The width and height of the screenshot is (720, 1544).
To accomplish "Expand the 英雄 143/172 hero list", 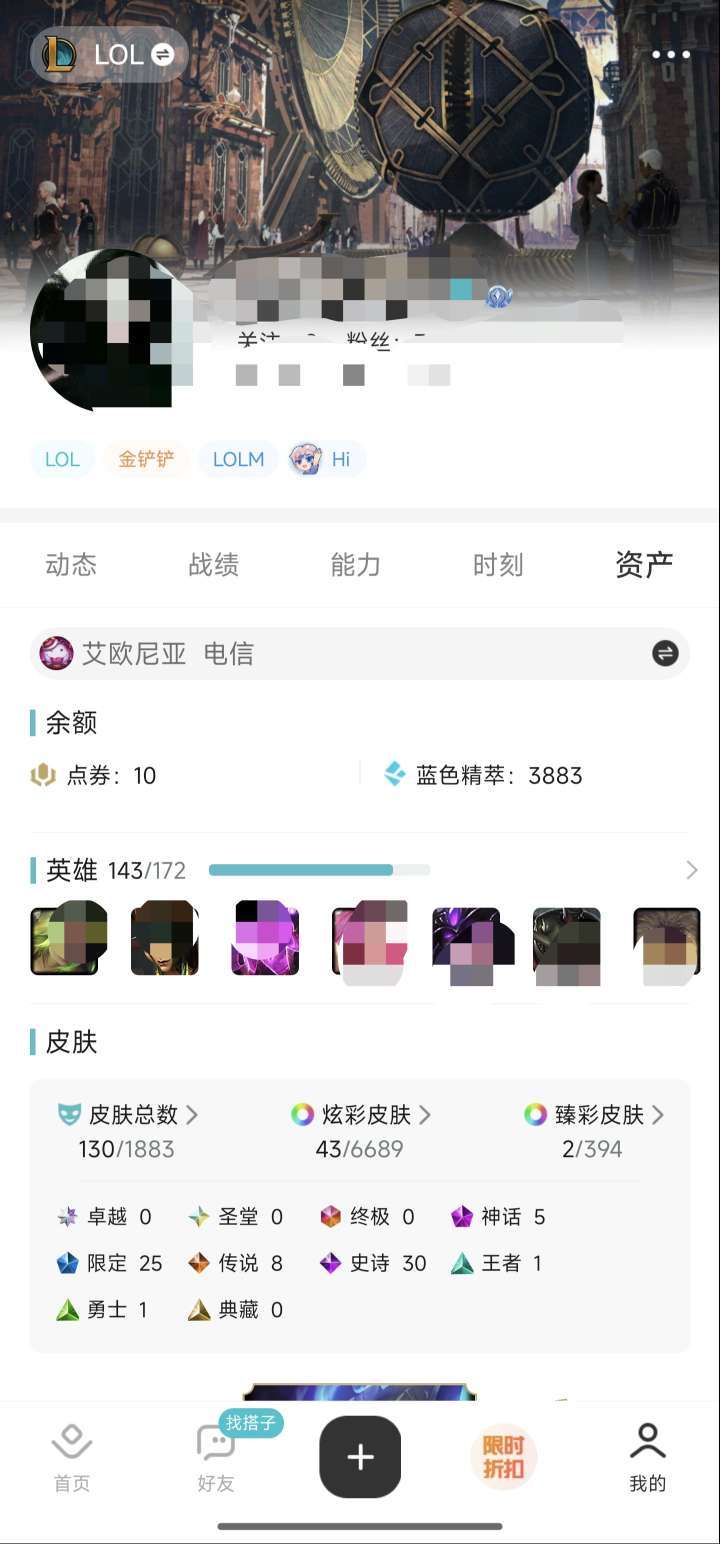I will [691, 871].
